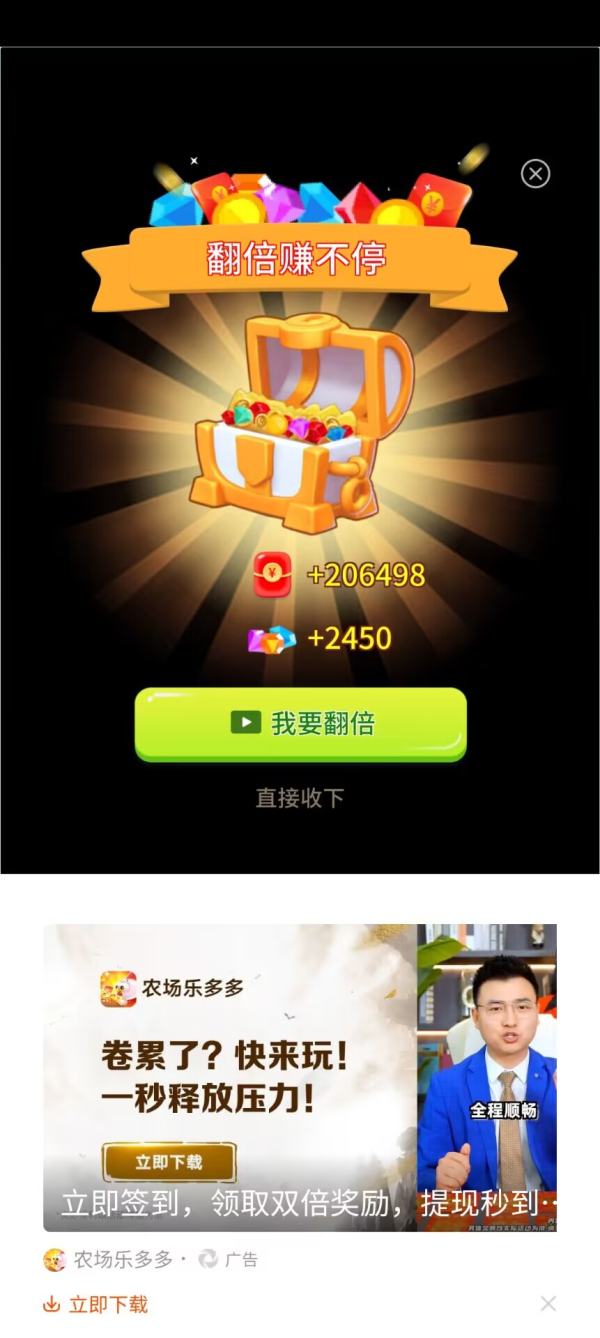Tap the orange 立即下载 download link

click(96, 1304)
